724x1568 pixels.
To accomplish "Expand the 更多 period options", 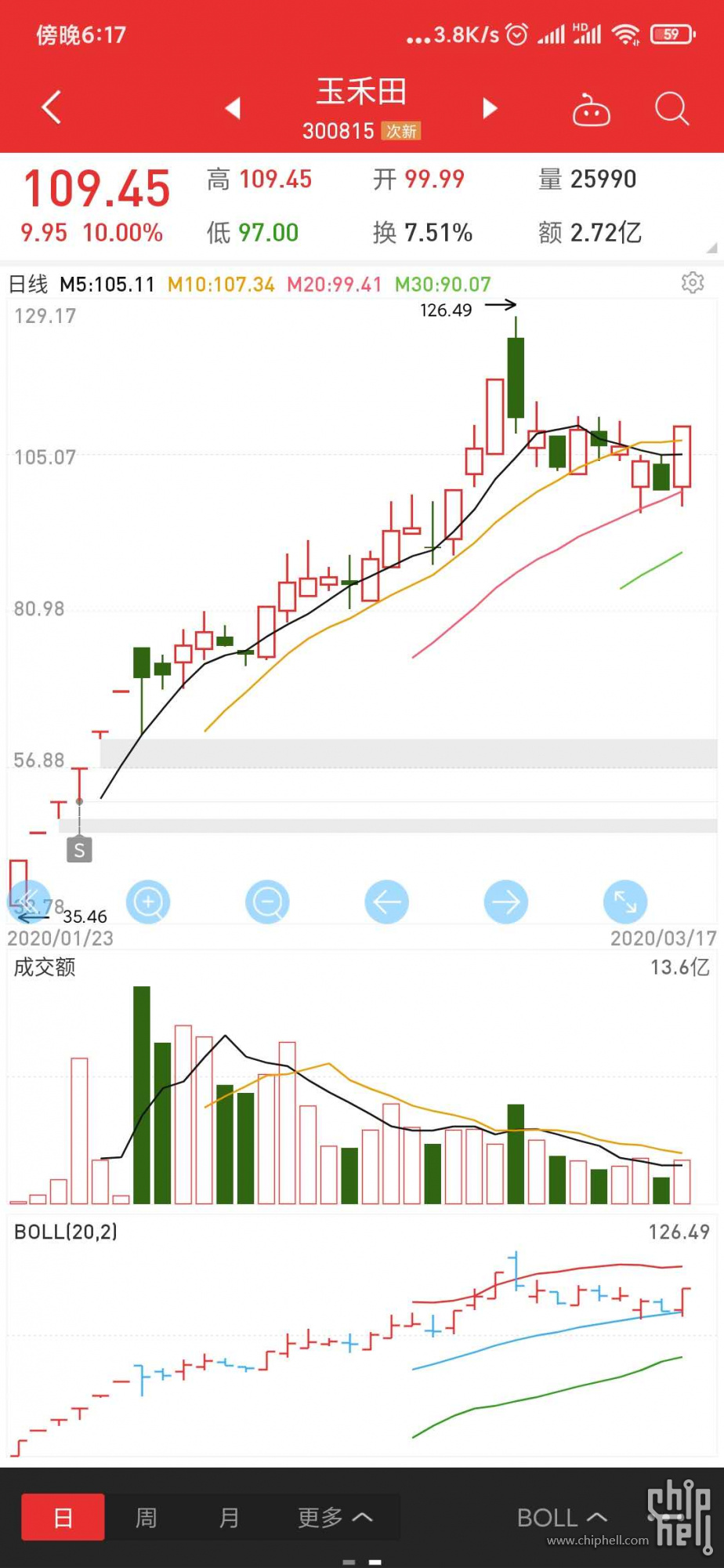I will (335, 1517).
